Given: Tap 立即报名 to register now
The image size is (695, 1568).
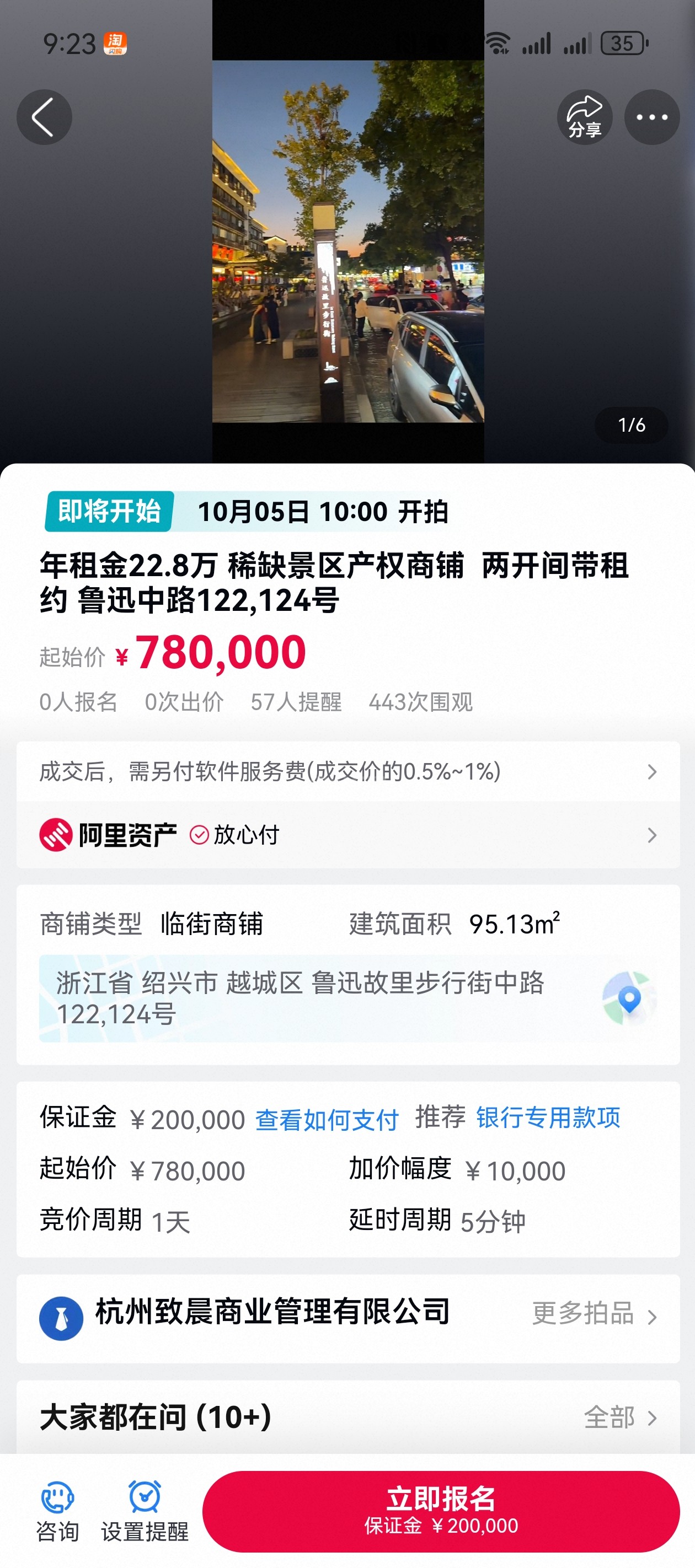Looking at the screenshot, I should click(440, 1510).
